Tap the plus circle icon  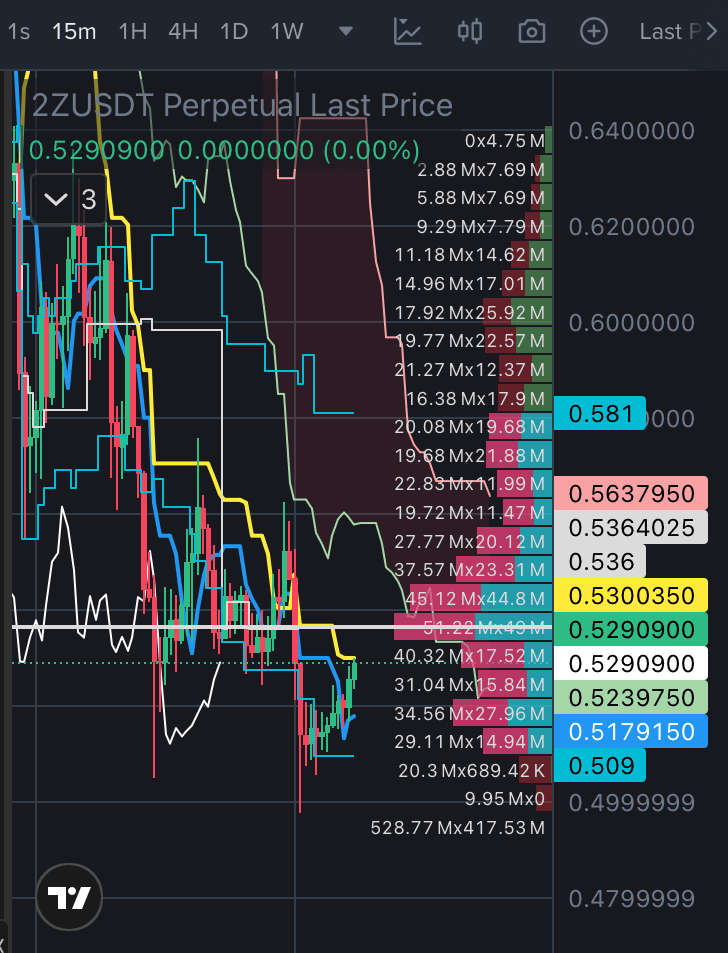594,31
